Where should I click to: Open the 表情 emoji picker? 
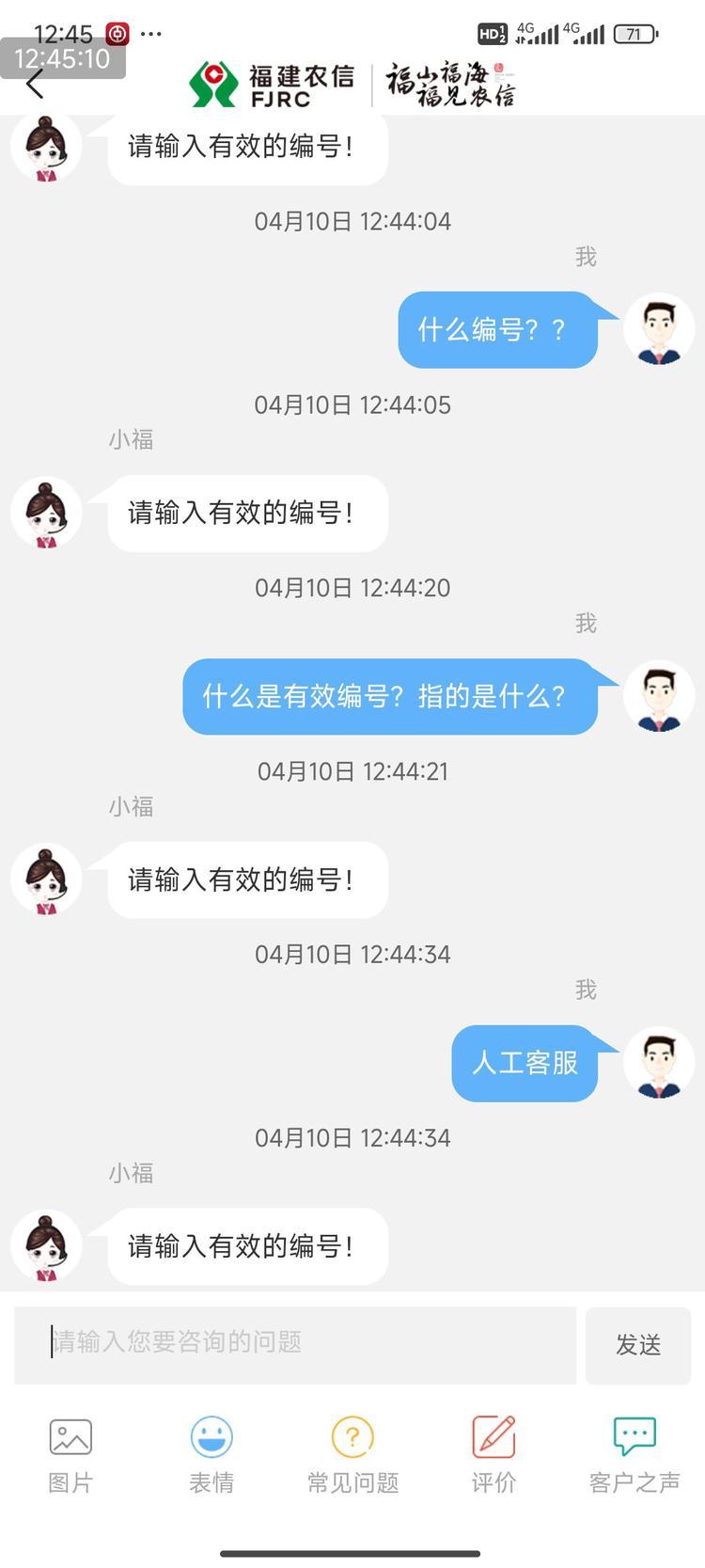(211, 1454)
